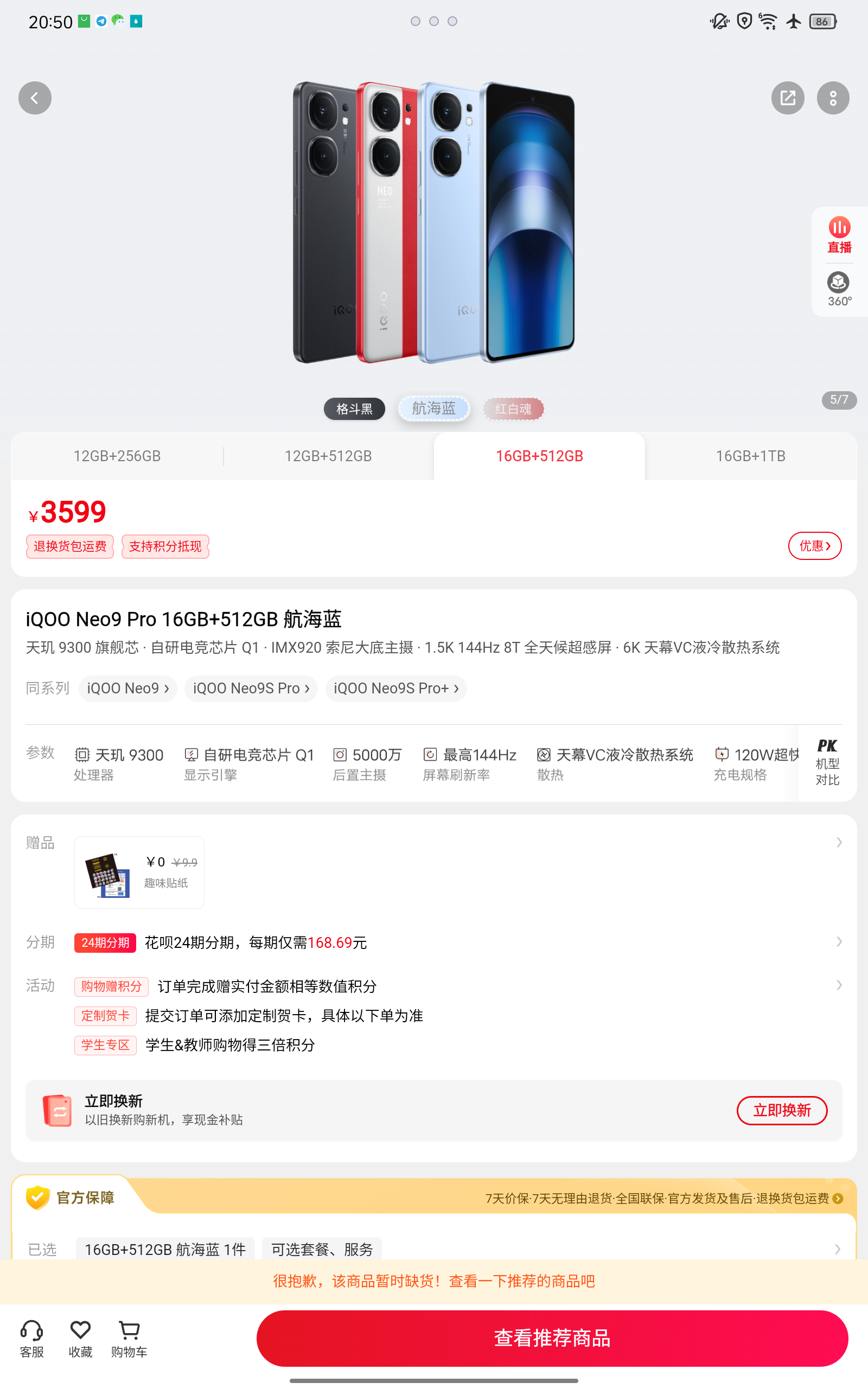This screenshot has height=1389, width=868.
Task: Tap the 立即换新 trade-in button
Action: [x=781, y=1110]
